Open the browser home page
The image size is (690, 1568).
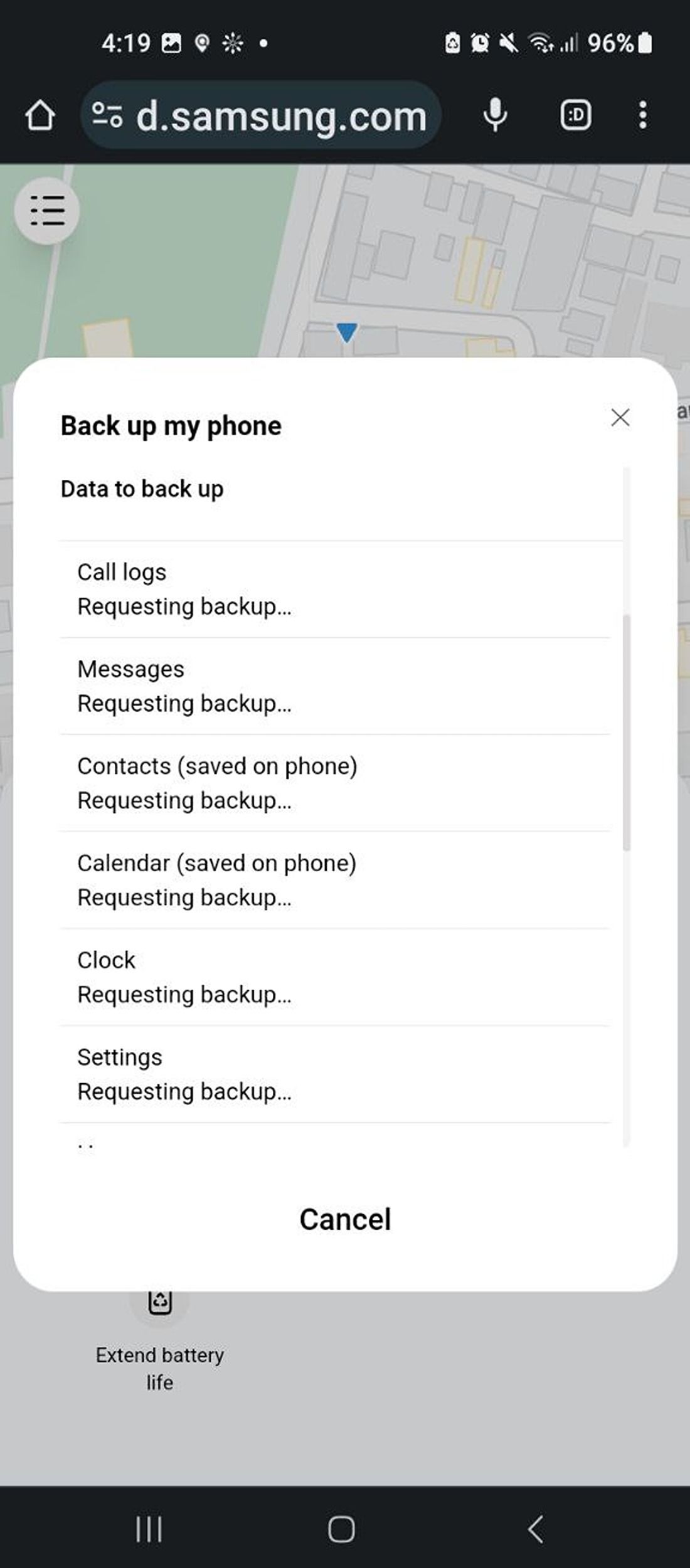click(40, 116)
